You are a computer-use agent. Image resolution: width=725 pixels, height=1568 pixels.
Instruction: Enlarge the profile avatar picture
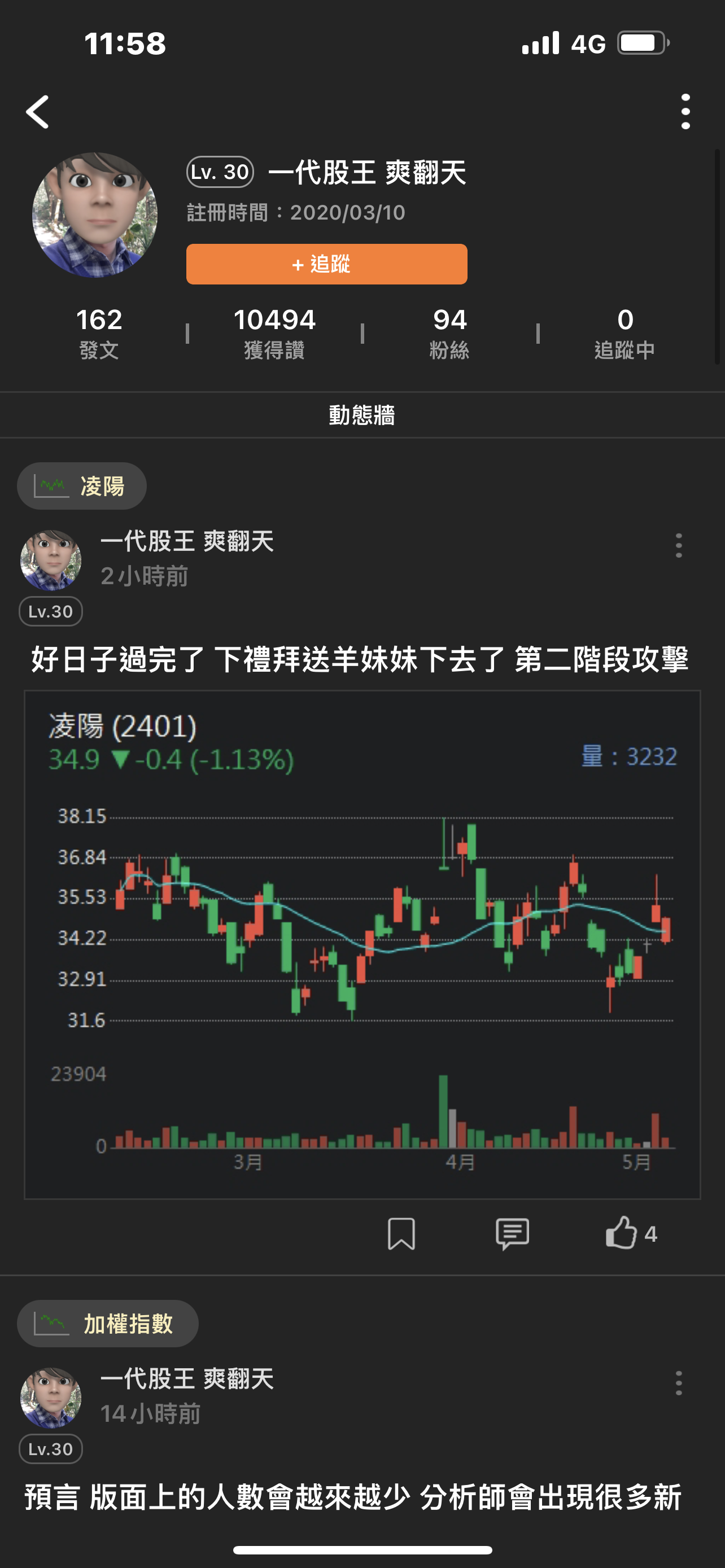point(95,215)
